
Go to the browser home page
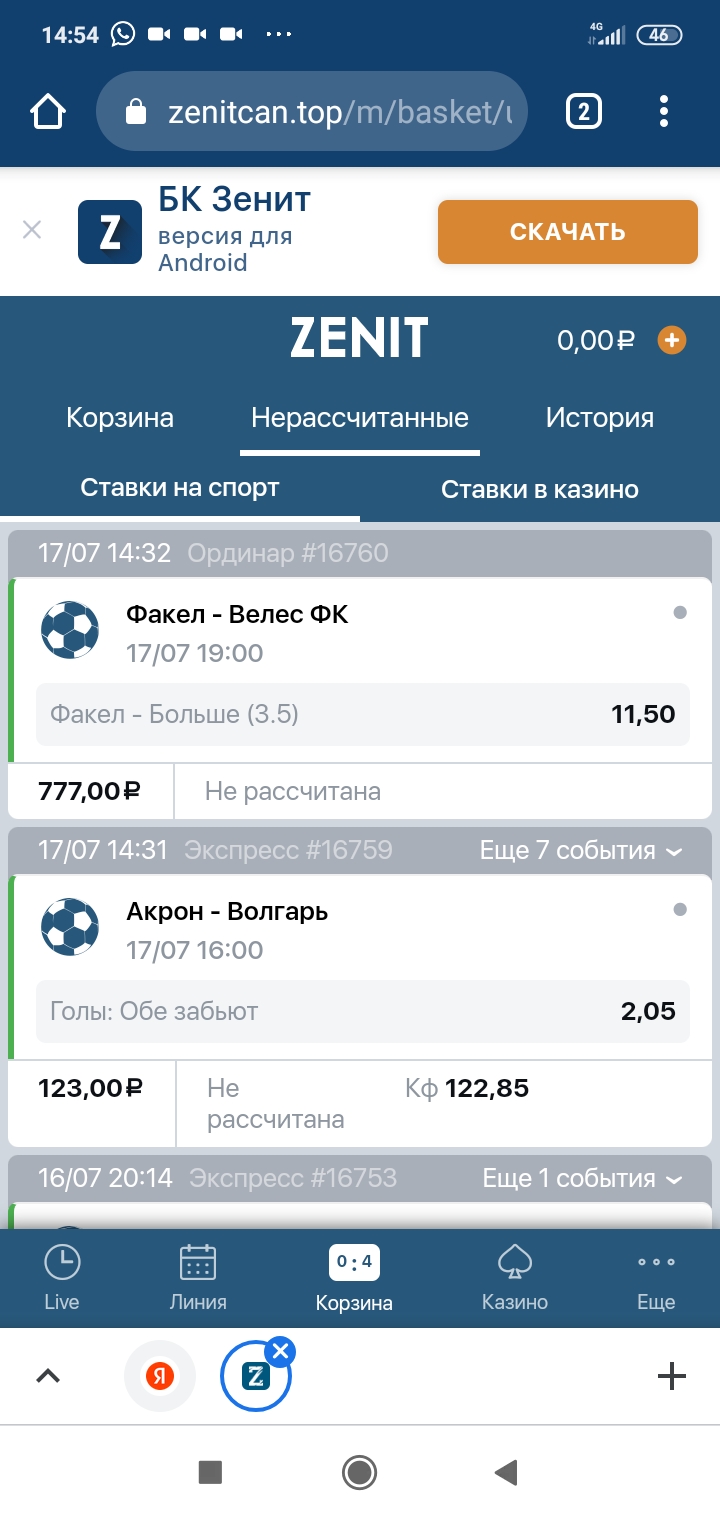coord(48,111)
